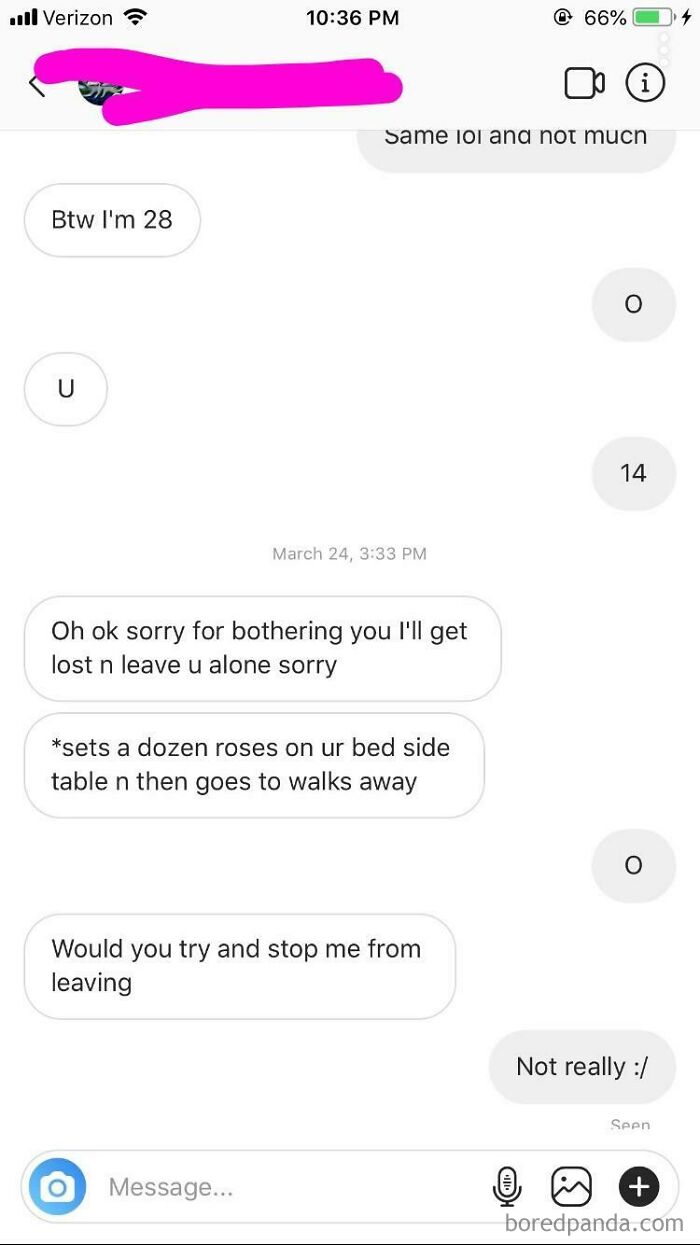Open the plus attachments menu
Viewport: 700px width, 1245px height.
point(639,1187)
